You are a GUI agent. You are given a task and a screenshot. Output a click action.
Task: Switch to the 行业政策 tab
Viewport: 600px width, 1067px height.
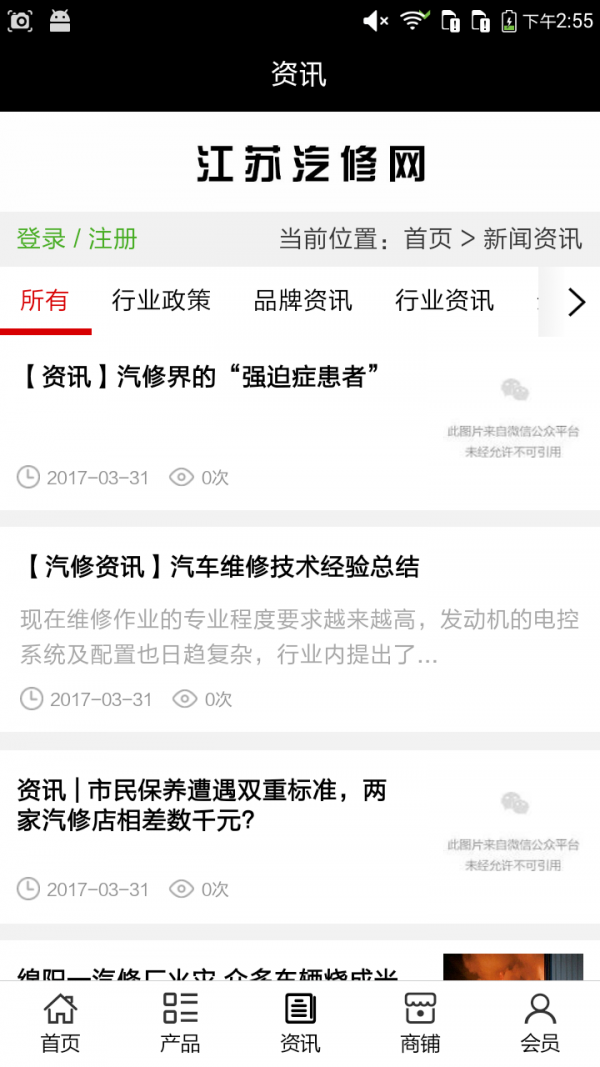pyautogui.click(x=161, y=300)
